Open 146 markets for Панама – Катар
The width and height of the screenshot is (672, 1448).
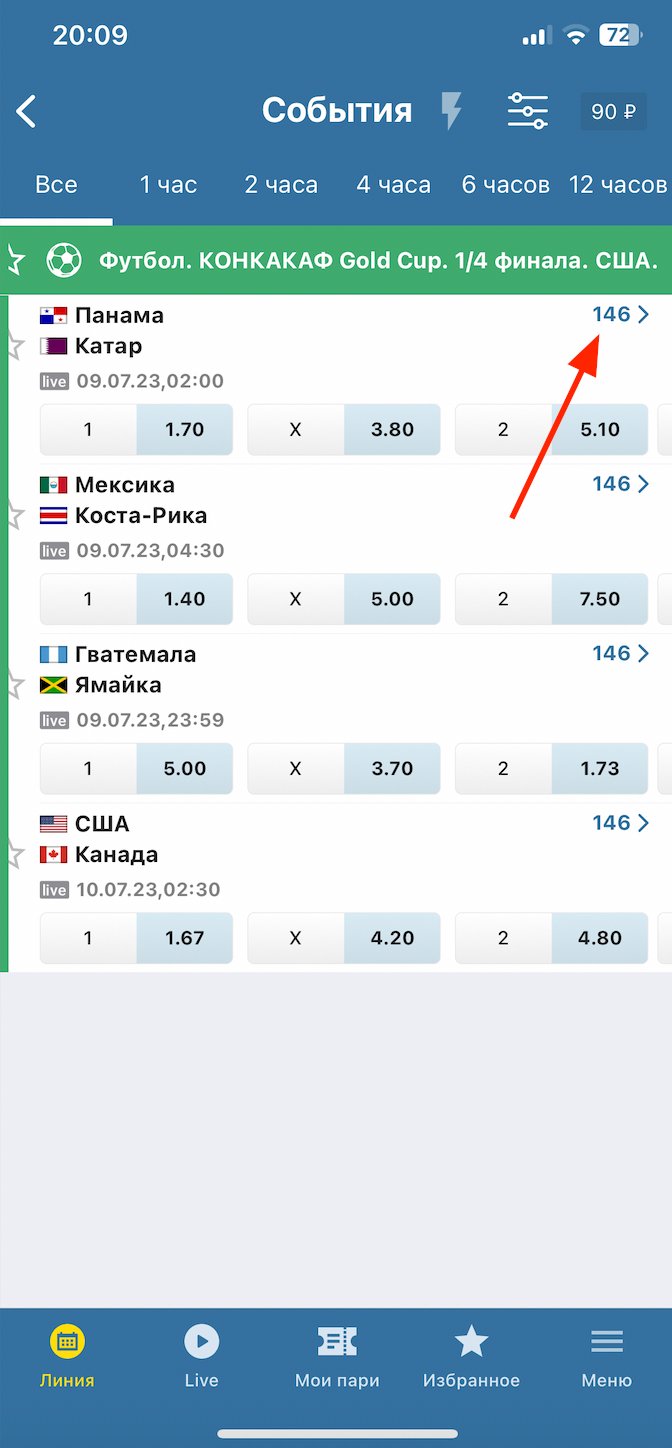tap(620, 315)
